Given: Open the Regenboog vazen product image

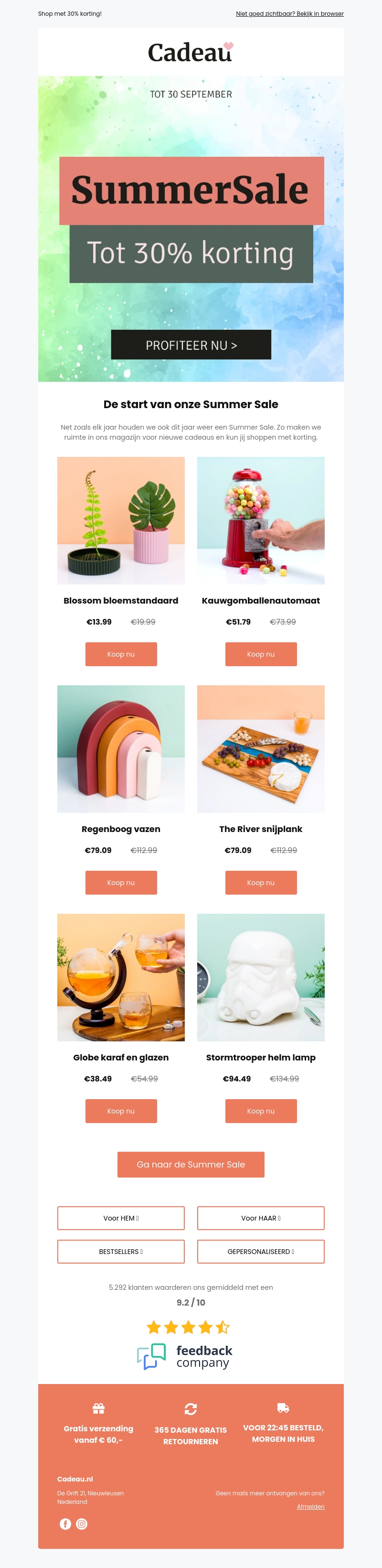Looking at the screenshot, I should click(x=121, y=749).
